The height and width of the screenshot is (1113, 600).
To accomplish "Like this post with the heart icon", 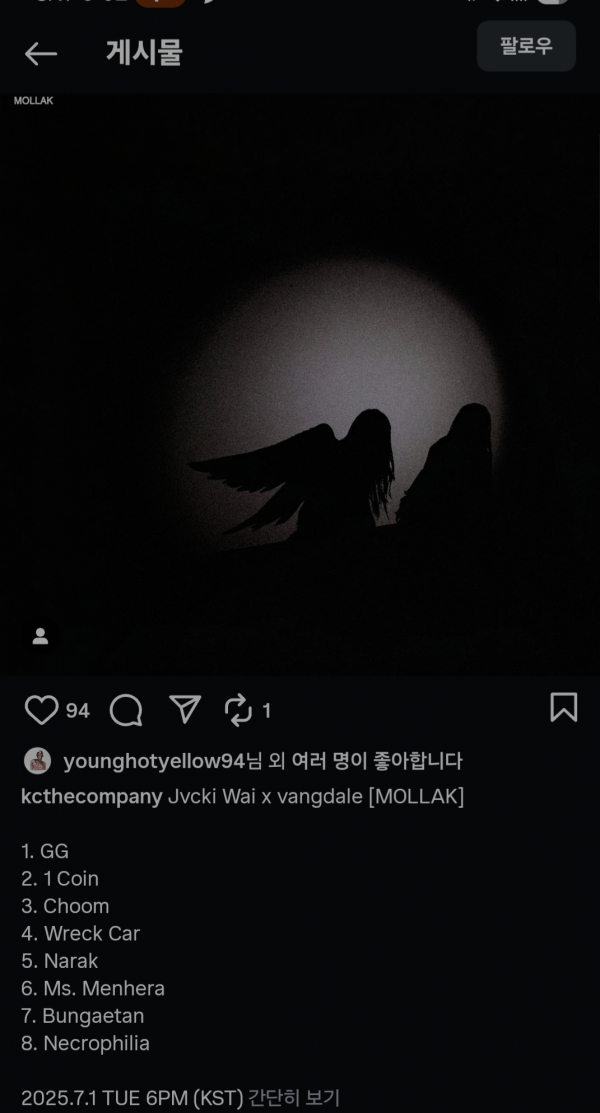I will click(x=41, y=710).
